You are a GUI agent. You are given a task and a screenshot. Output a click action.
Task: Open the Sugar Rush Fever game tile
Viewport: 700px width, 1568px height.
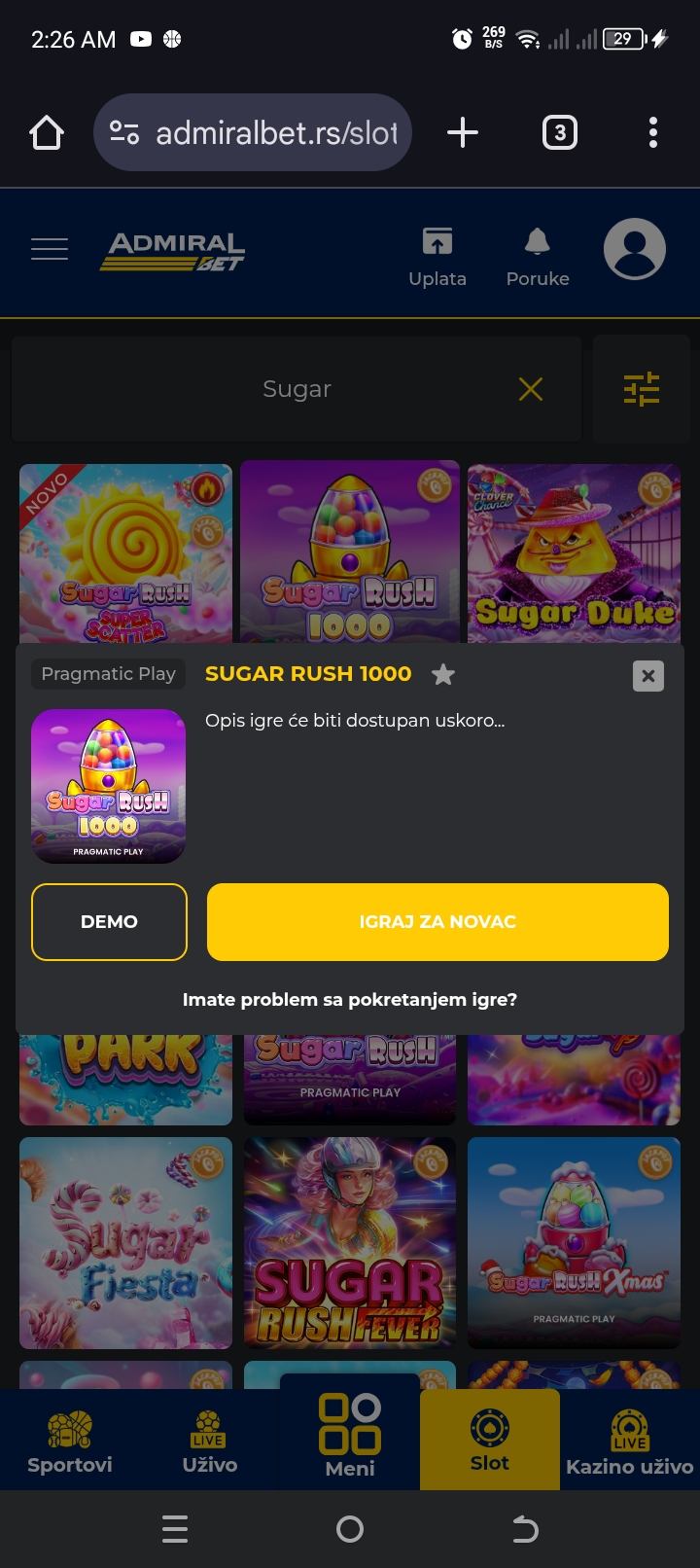350,1242
